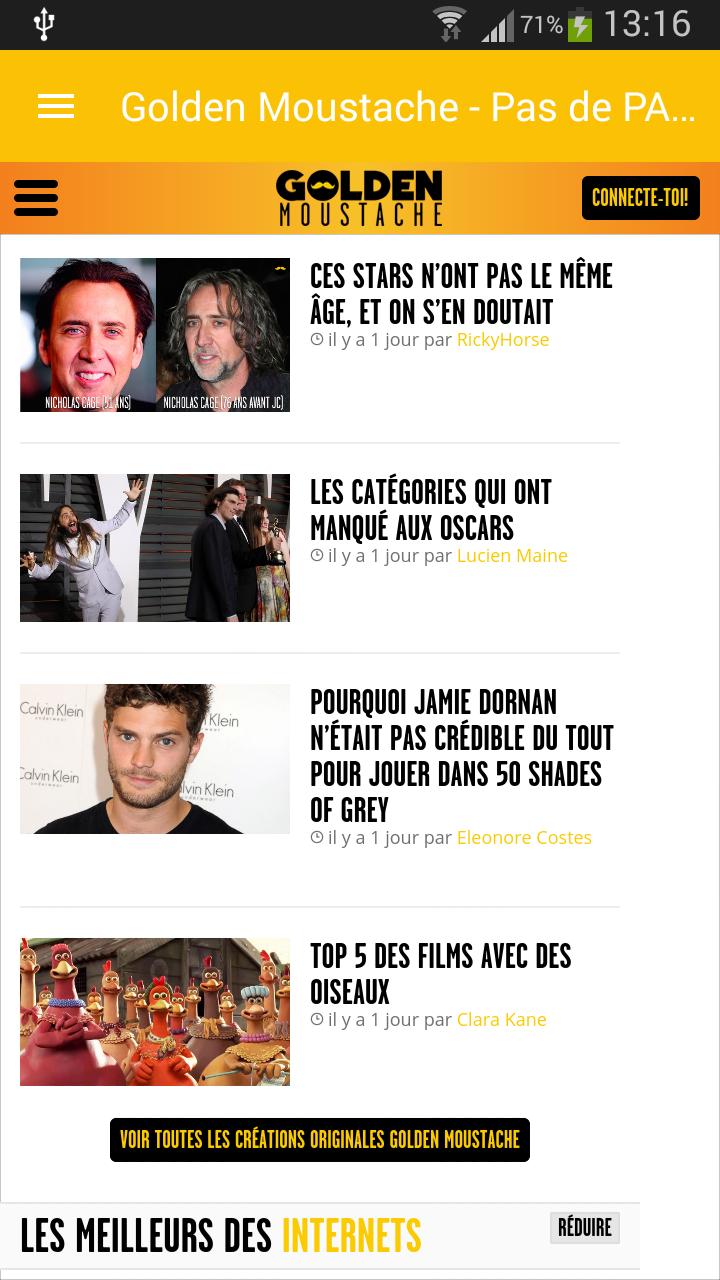Open Clara Kane's author page
Screen dimensions: 720x1280
[x=501, y=1020]
